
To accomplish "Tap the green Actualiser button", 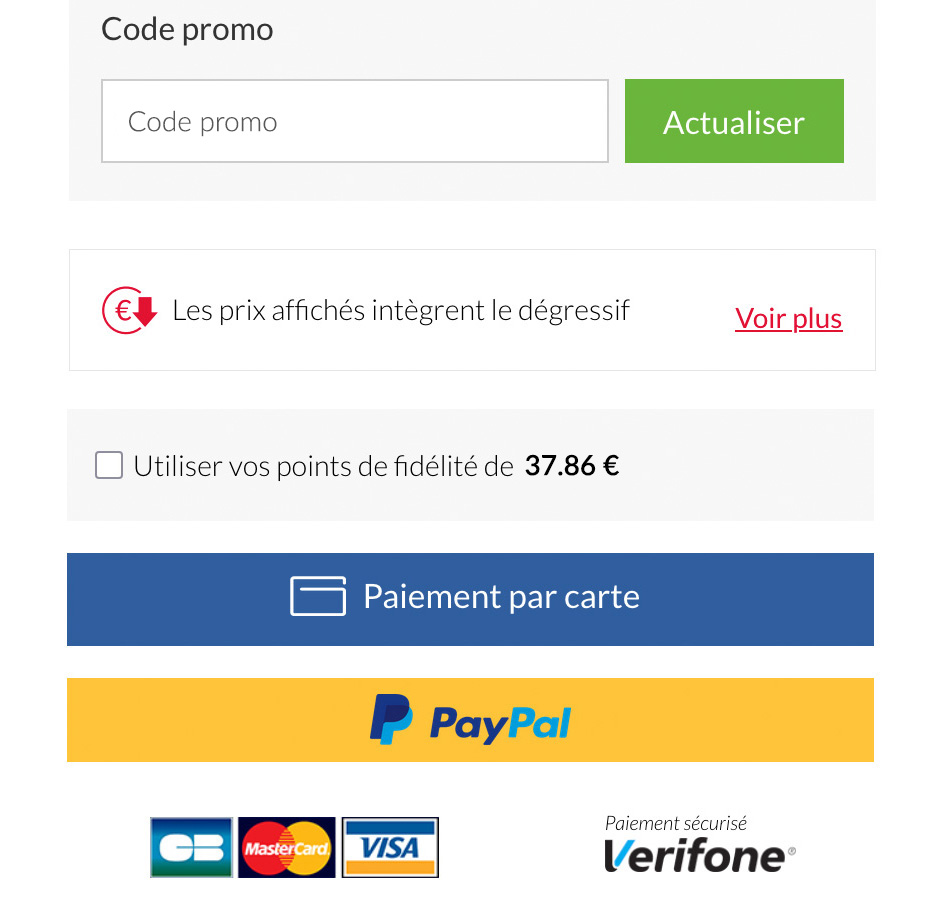I will tap(734, 121).
